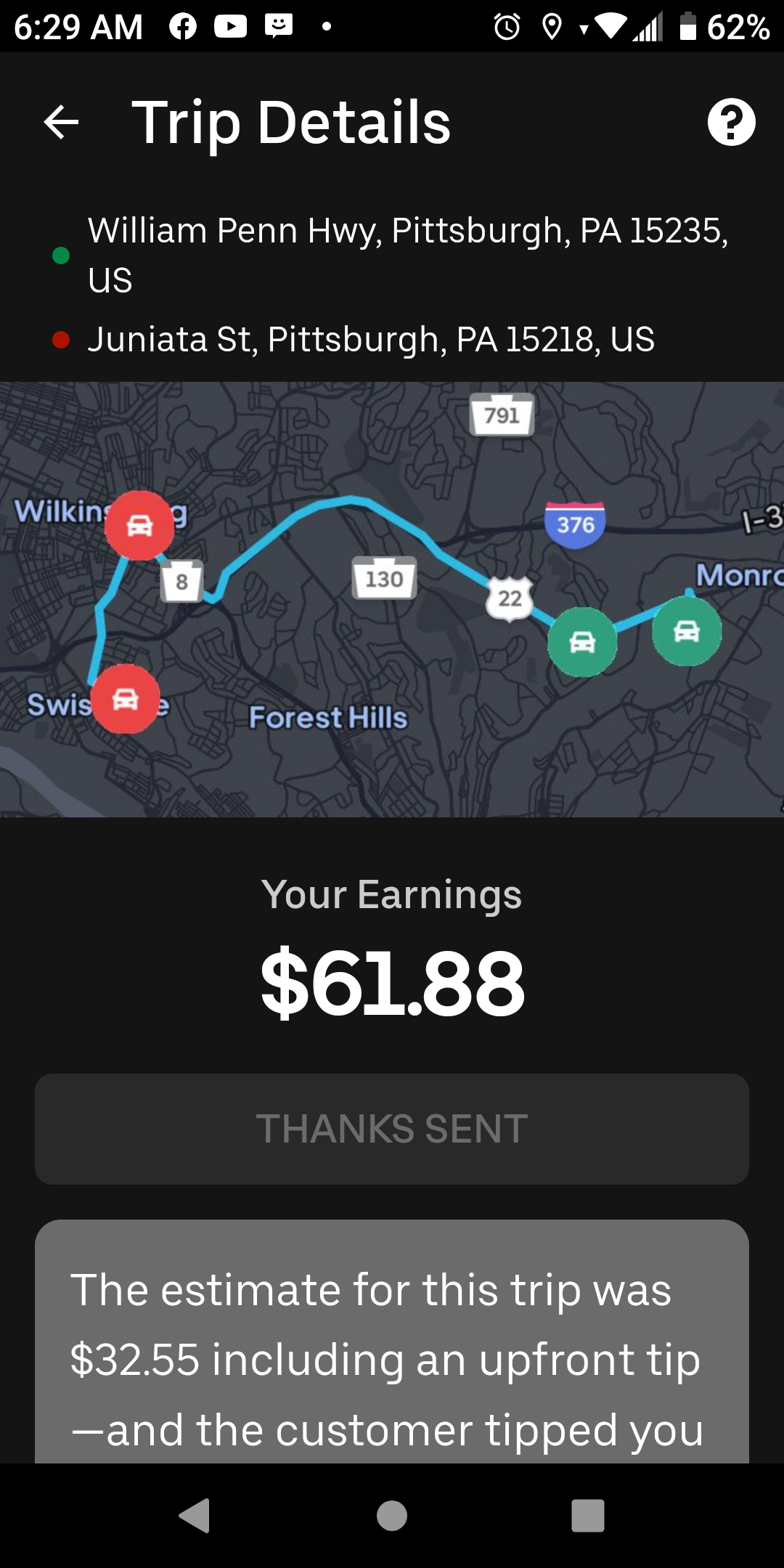This screenshot has width=784, height=1568.
Task: Go to the home screen
Action: [x=392, y=1515]
